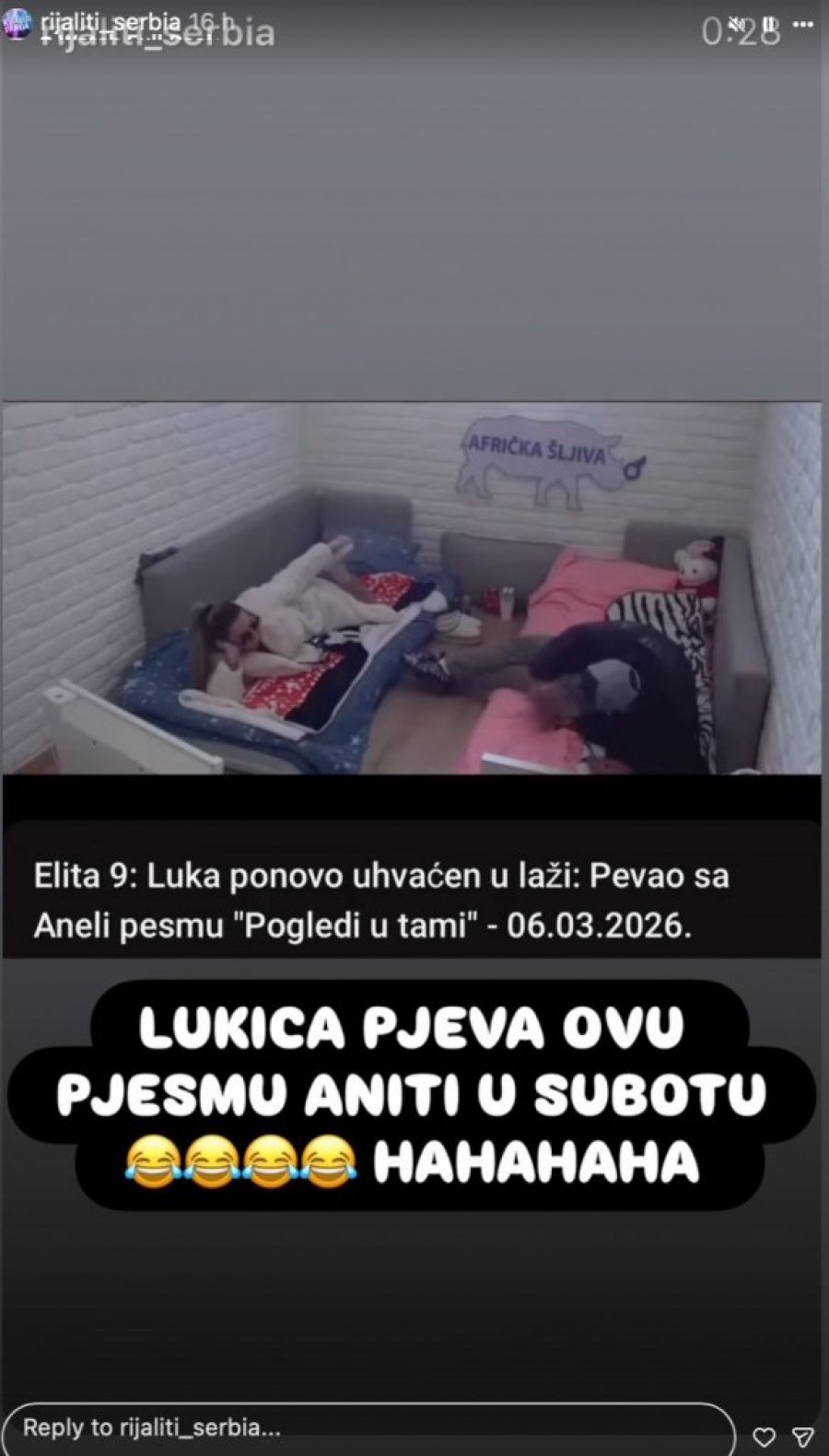Share this story via paper plane

point(803,1437)
